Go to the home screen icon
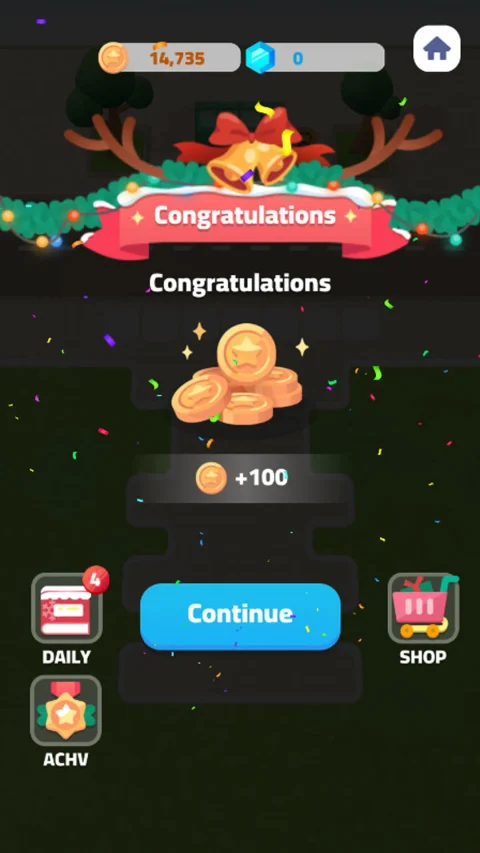The width and height of the screenshot is (480, 853). pyautogui.click(x=437, y=48)
